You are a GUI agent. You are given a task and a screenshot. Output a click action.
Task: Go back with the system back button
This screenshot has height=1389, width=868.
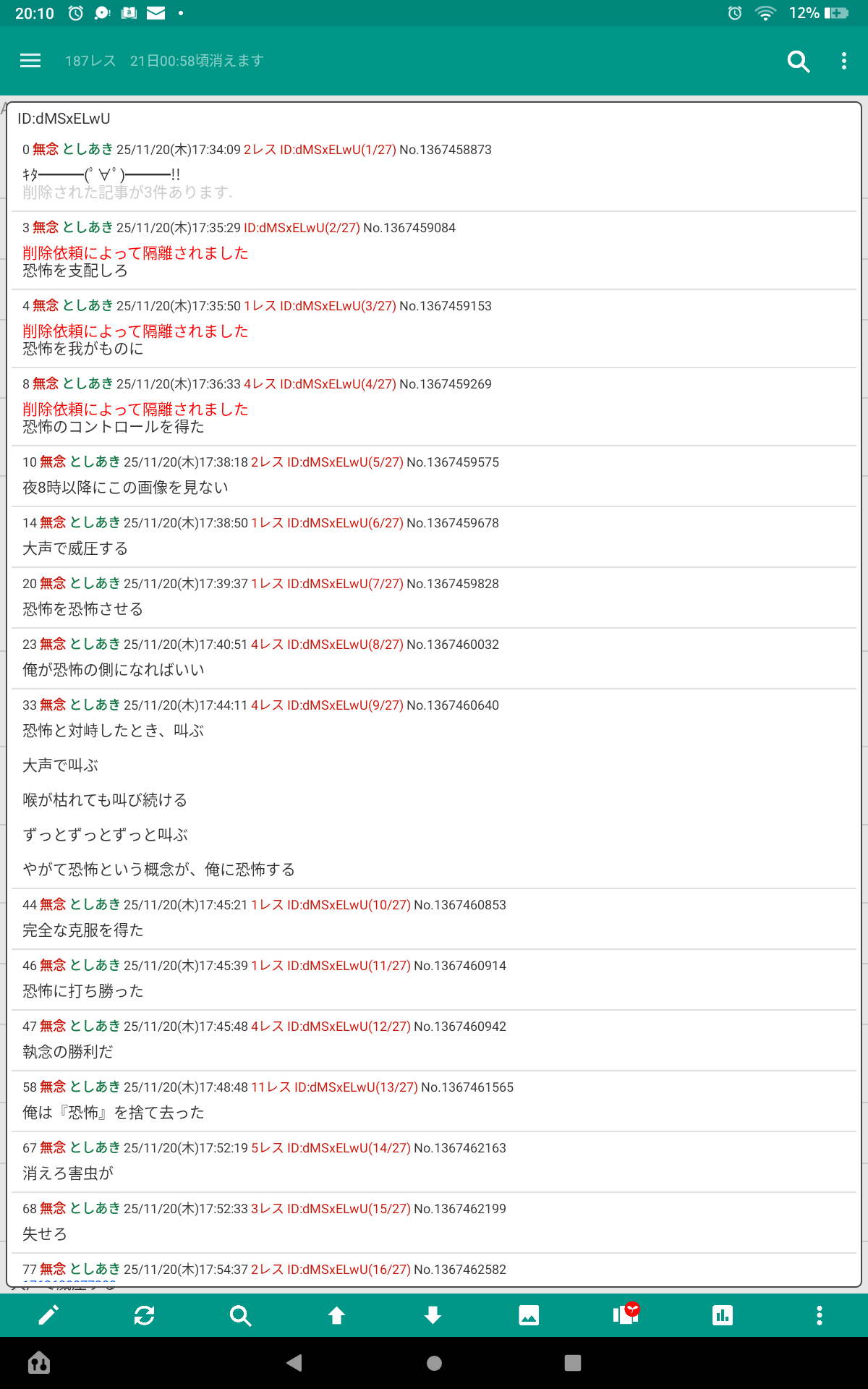[x=294, y=1363]
